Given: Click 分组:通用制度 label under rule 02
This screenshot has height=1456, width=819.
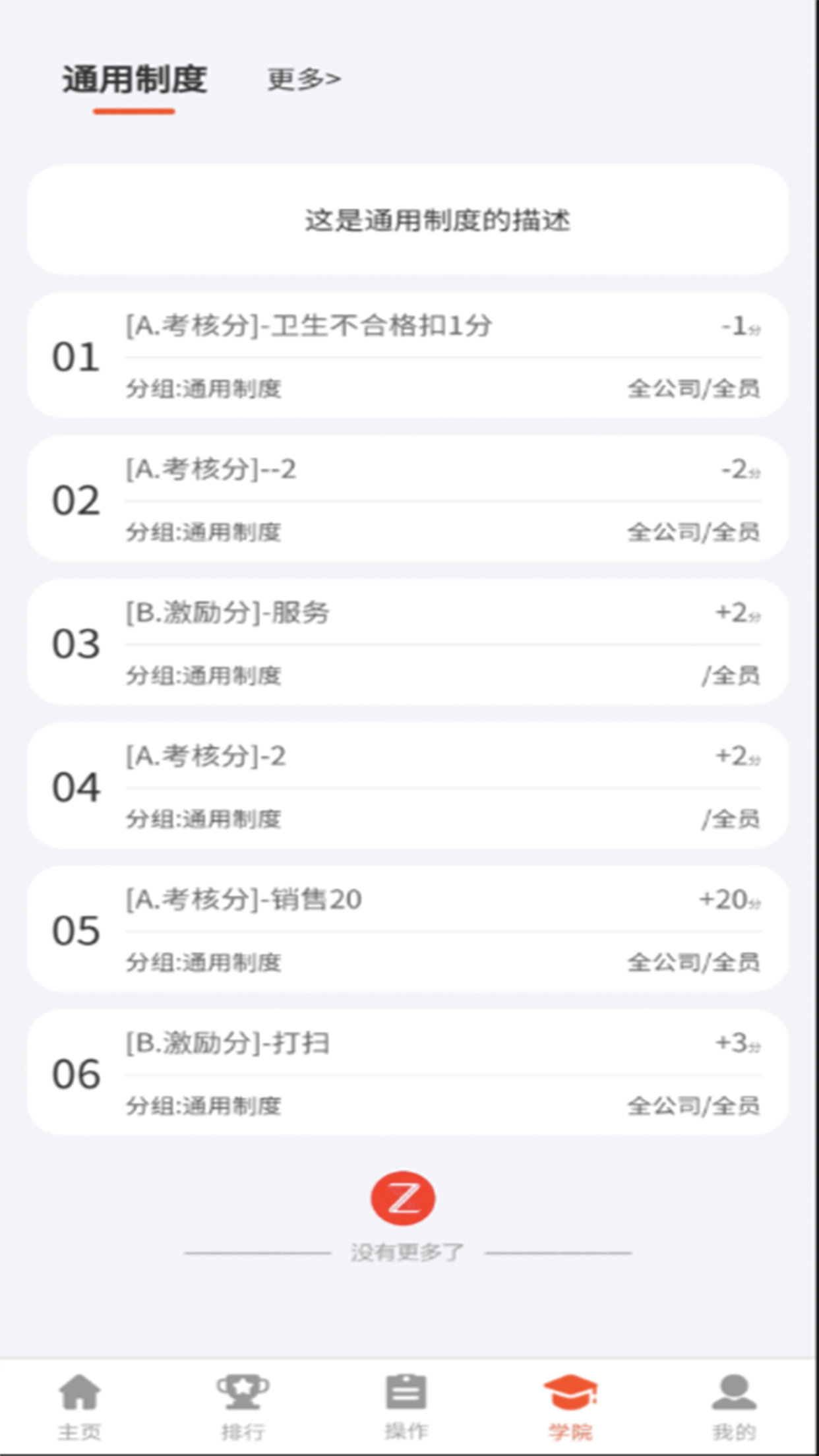Looking at the screenshot, I should click(204, 531).
